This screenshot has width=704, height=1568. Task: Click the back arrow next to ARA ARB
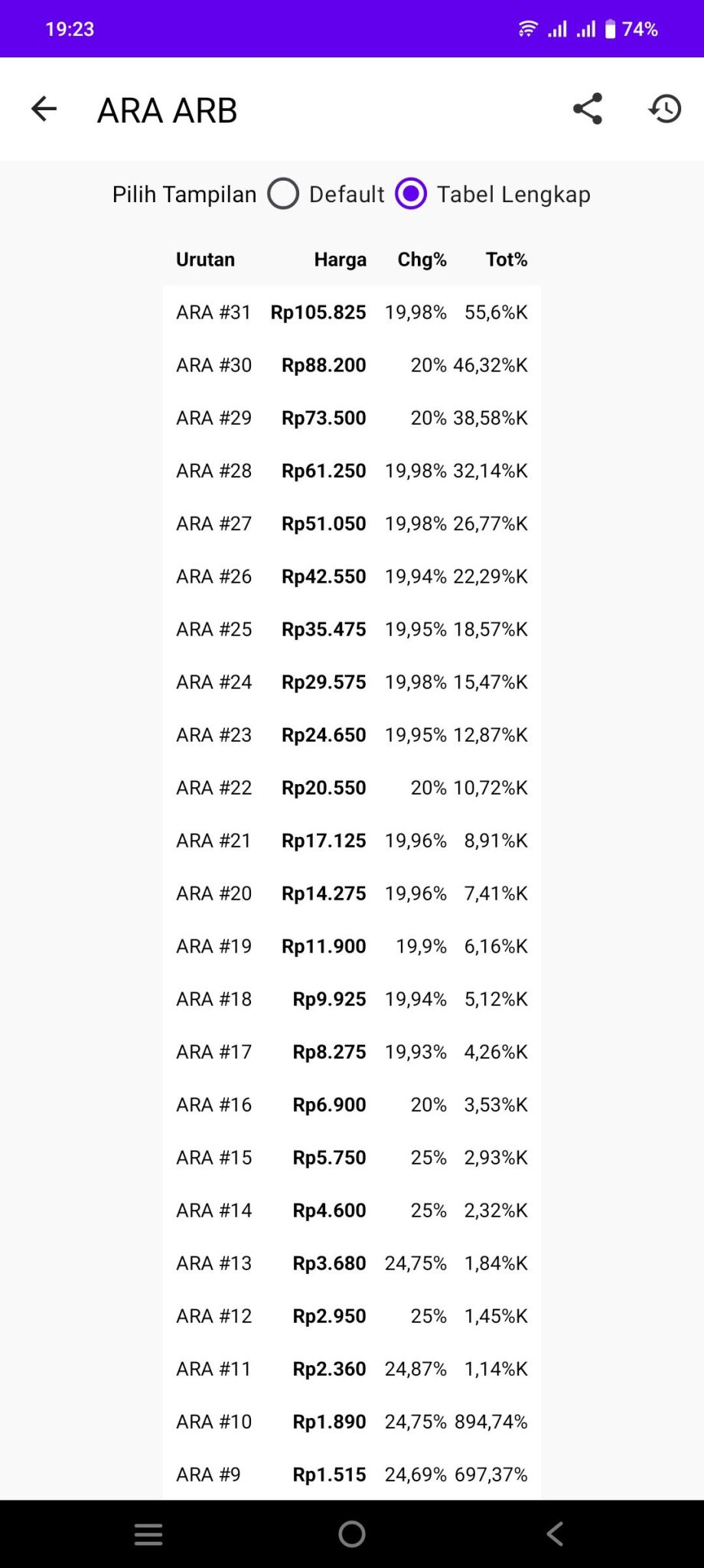[x=44, y=109]
